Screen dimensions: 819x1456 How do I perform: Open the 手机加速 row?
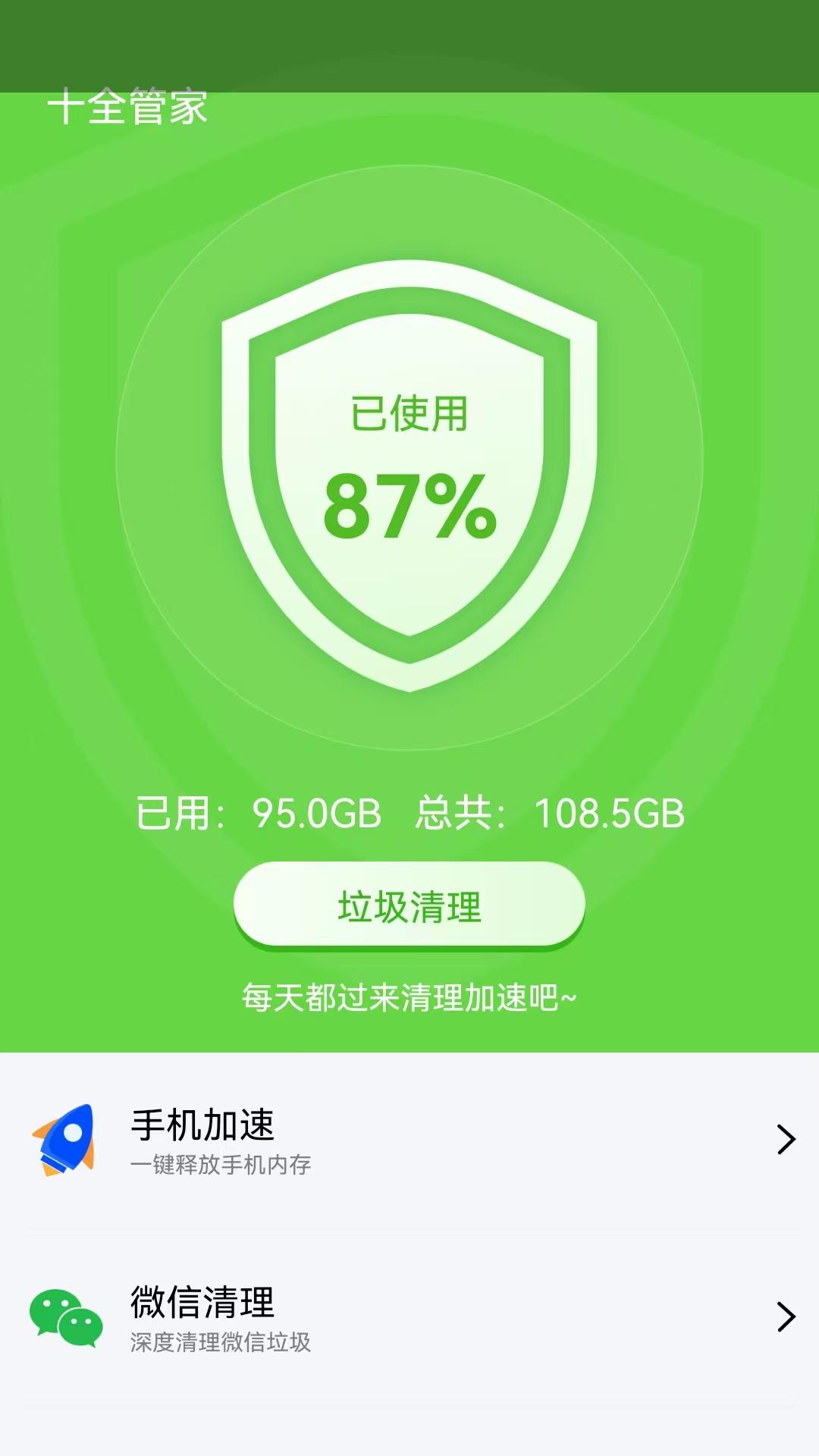coord(409,1141)
